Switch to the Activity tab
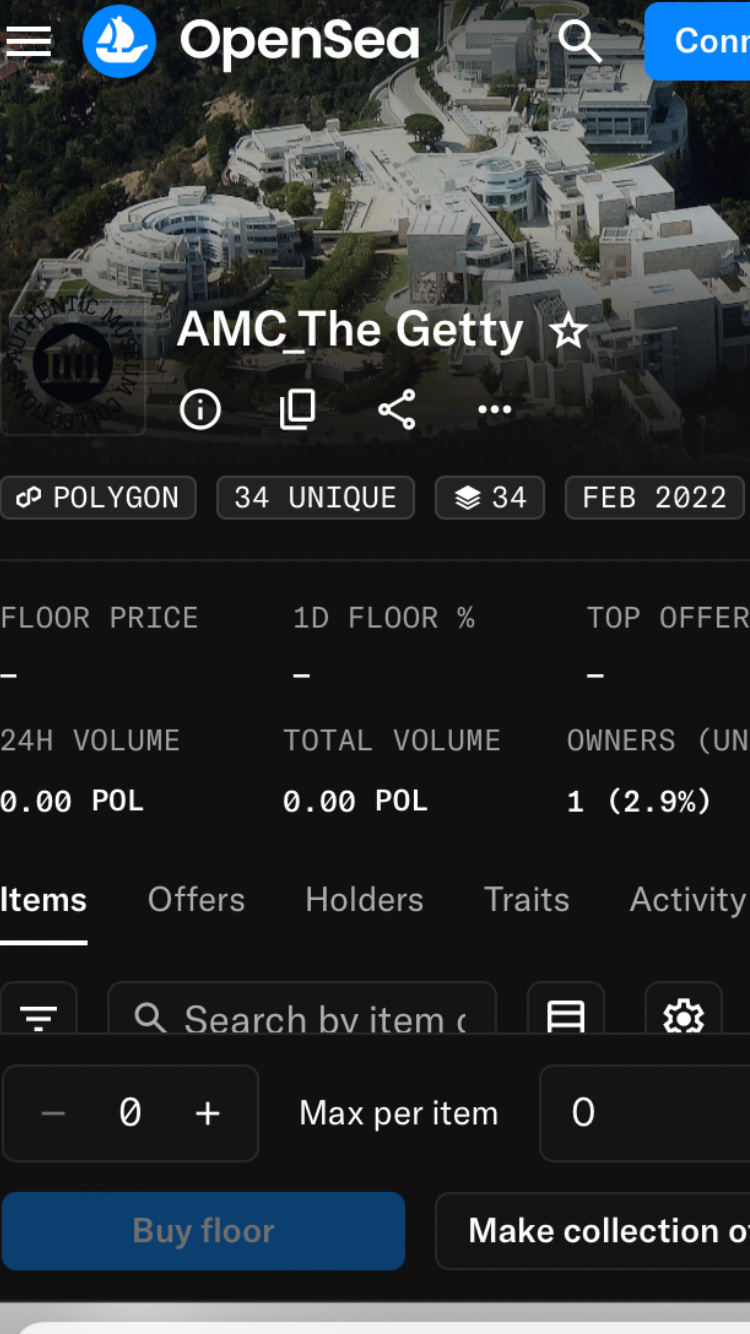 688,900
